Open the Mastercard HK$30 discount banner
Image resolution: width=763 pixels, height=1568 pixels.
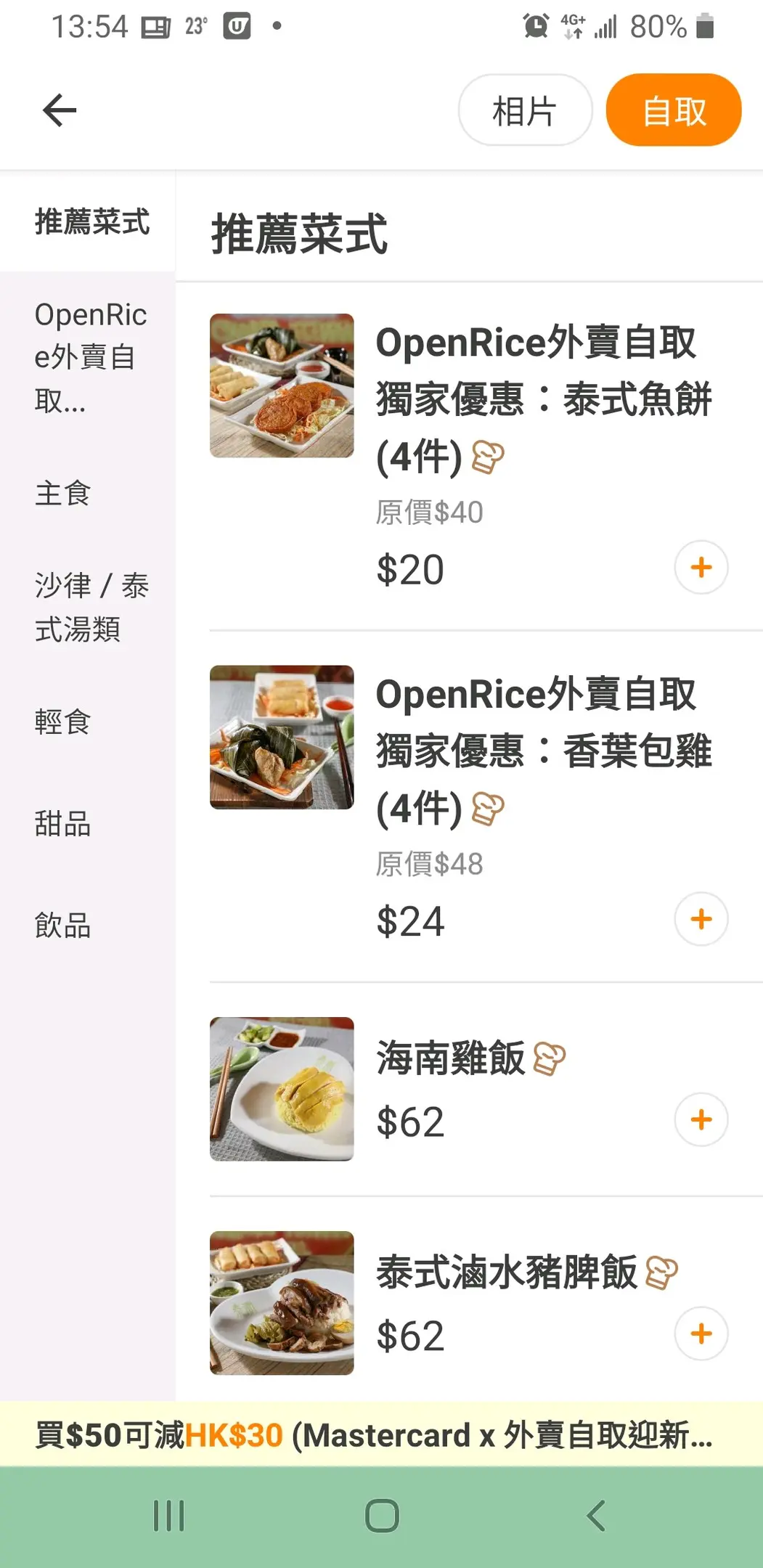375,1435
